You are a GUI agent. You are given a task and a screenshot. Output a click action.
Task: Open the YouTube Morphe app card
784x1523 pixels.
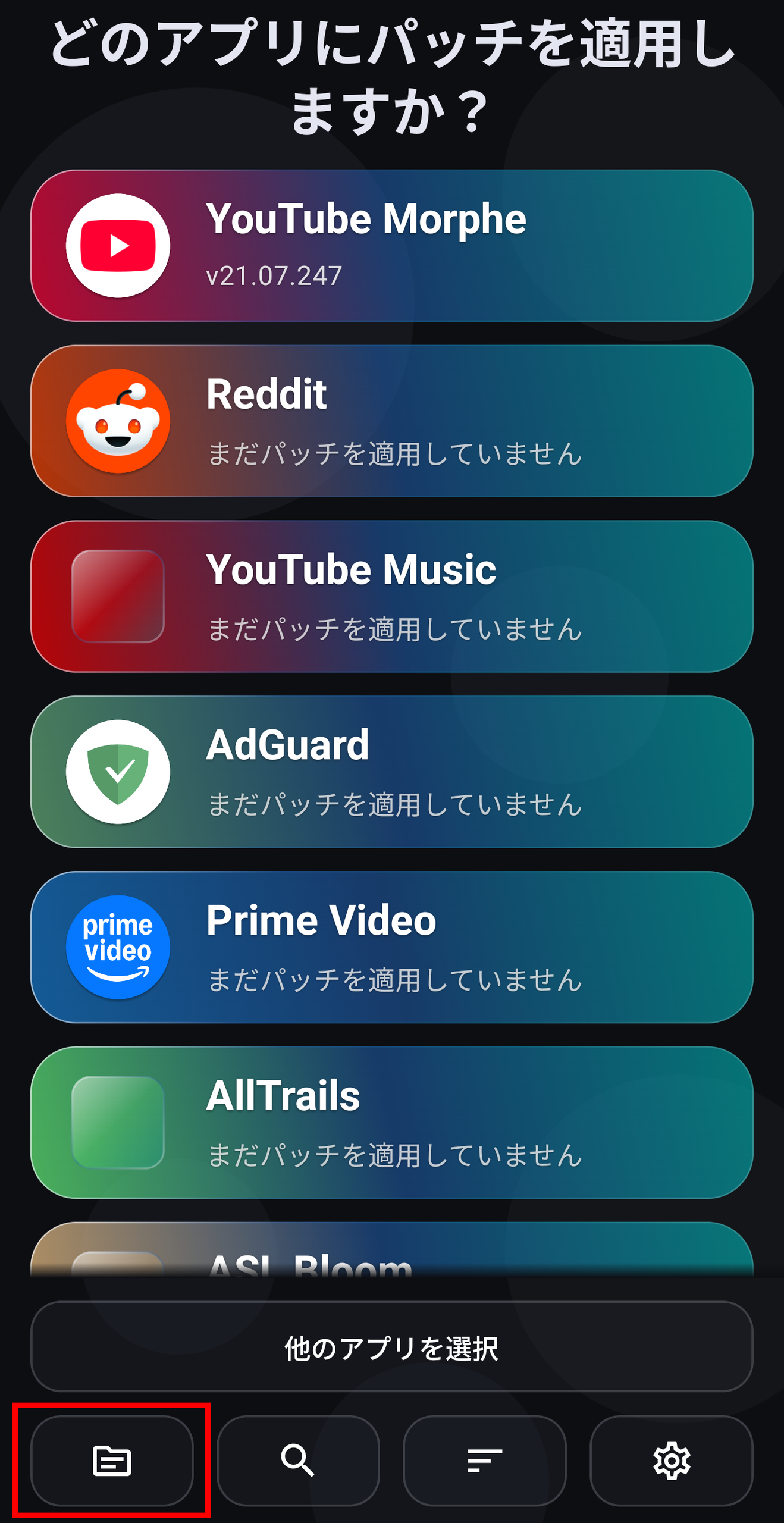(392, 246)
